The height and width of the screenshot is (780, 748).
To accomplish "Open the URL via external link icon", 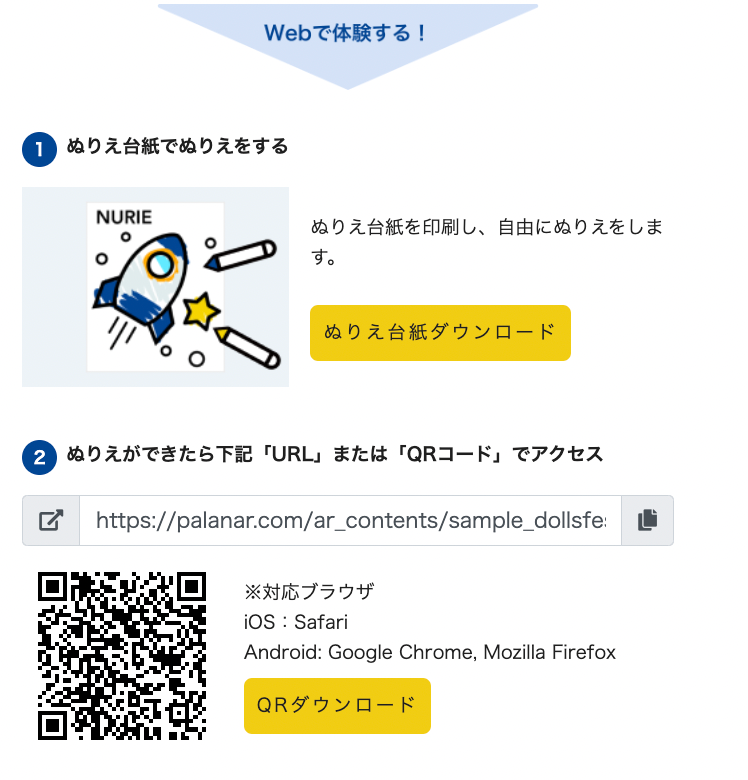I will pyautogui.click(x=51, y=520).
